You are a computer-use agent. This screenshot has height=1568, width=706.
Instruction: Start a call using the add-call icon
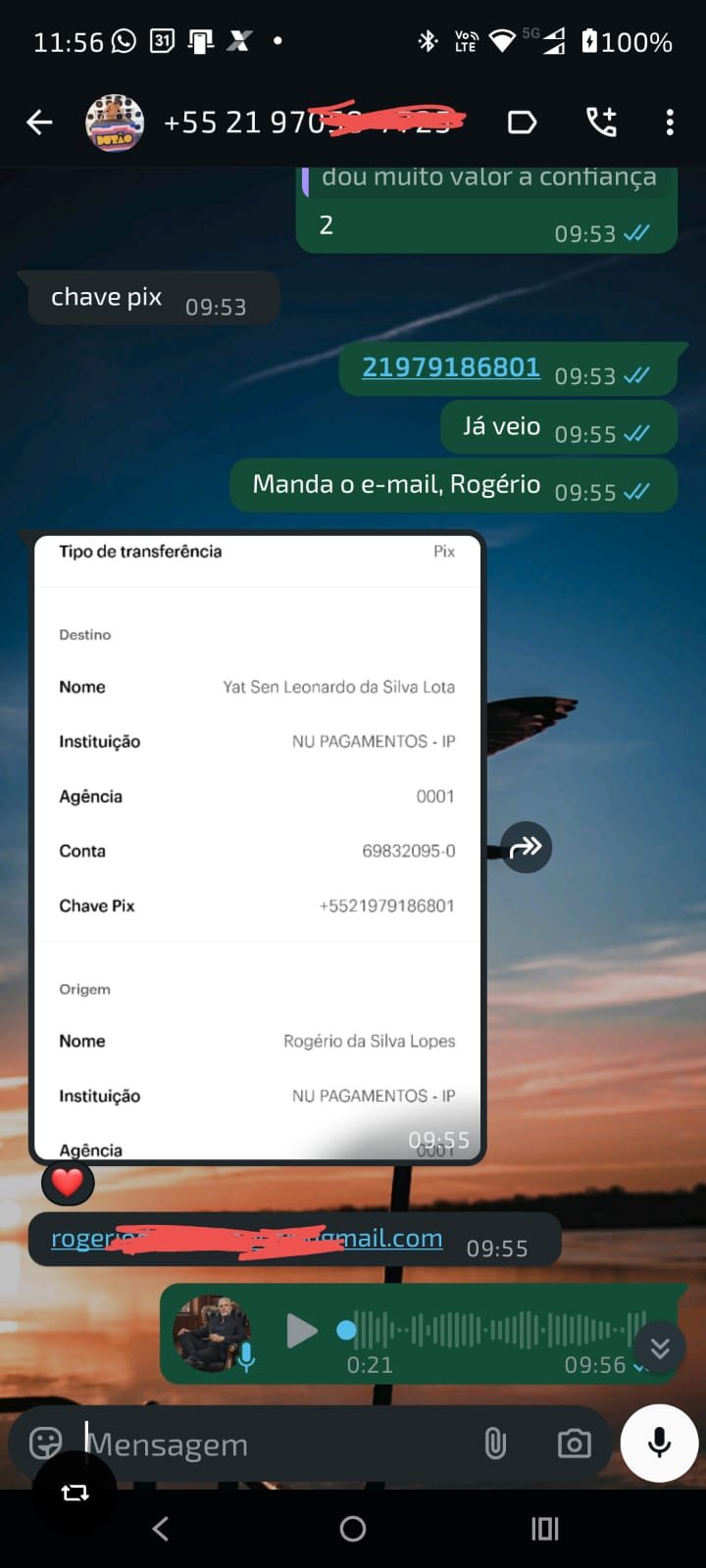tap(601, 122)
